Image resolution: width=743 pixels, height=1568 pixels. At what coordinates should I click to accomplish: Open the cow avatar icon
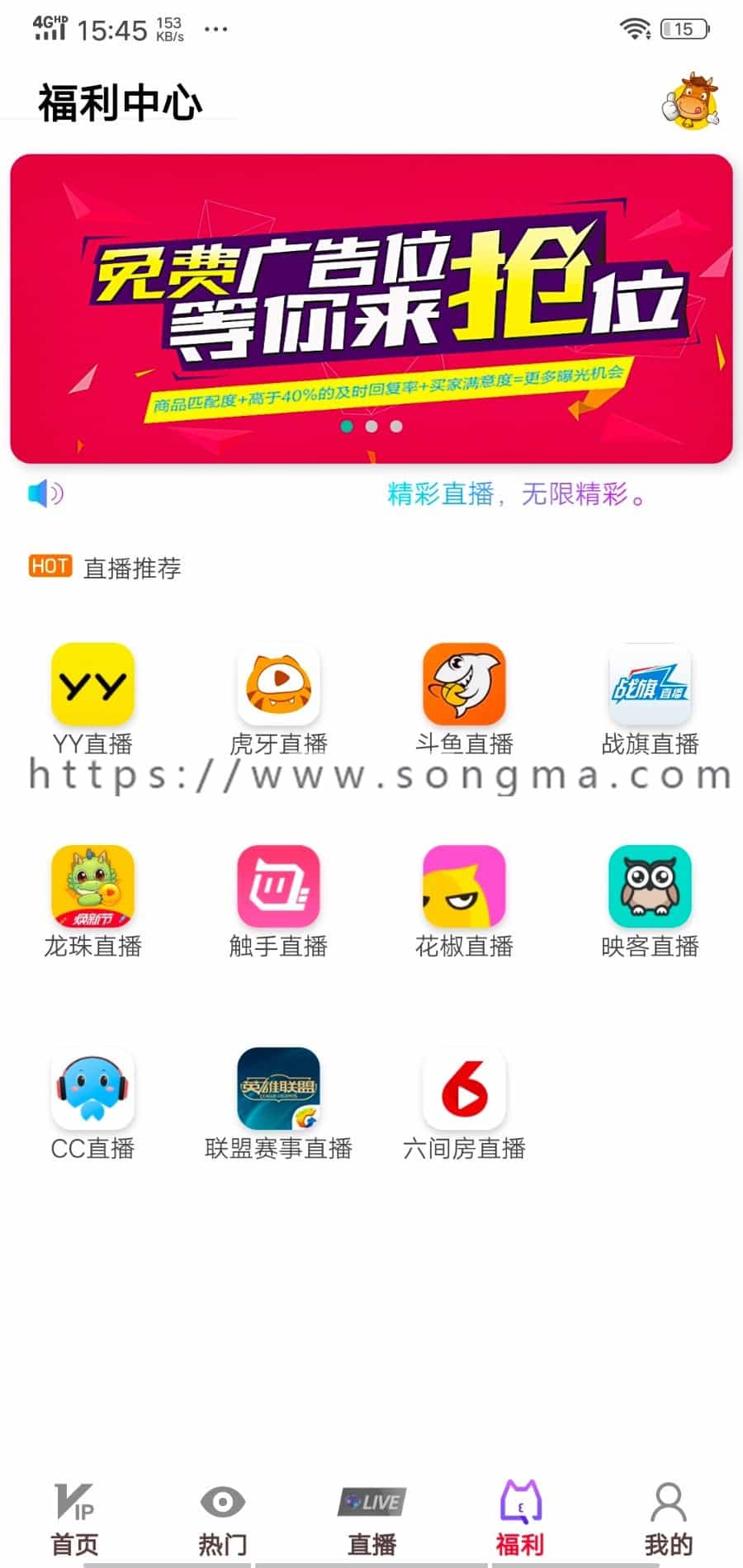[x=691, y=102]
